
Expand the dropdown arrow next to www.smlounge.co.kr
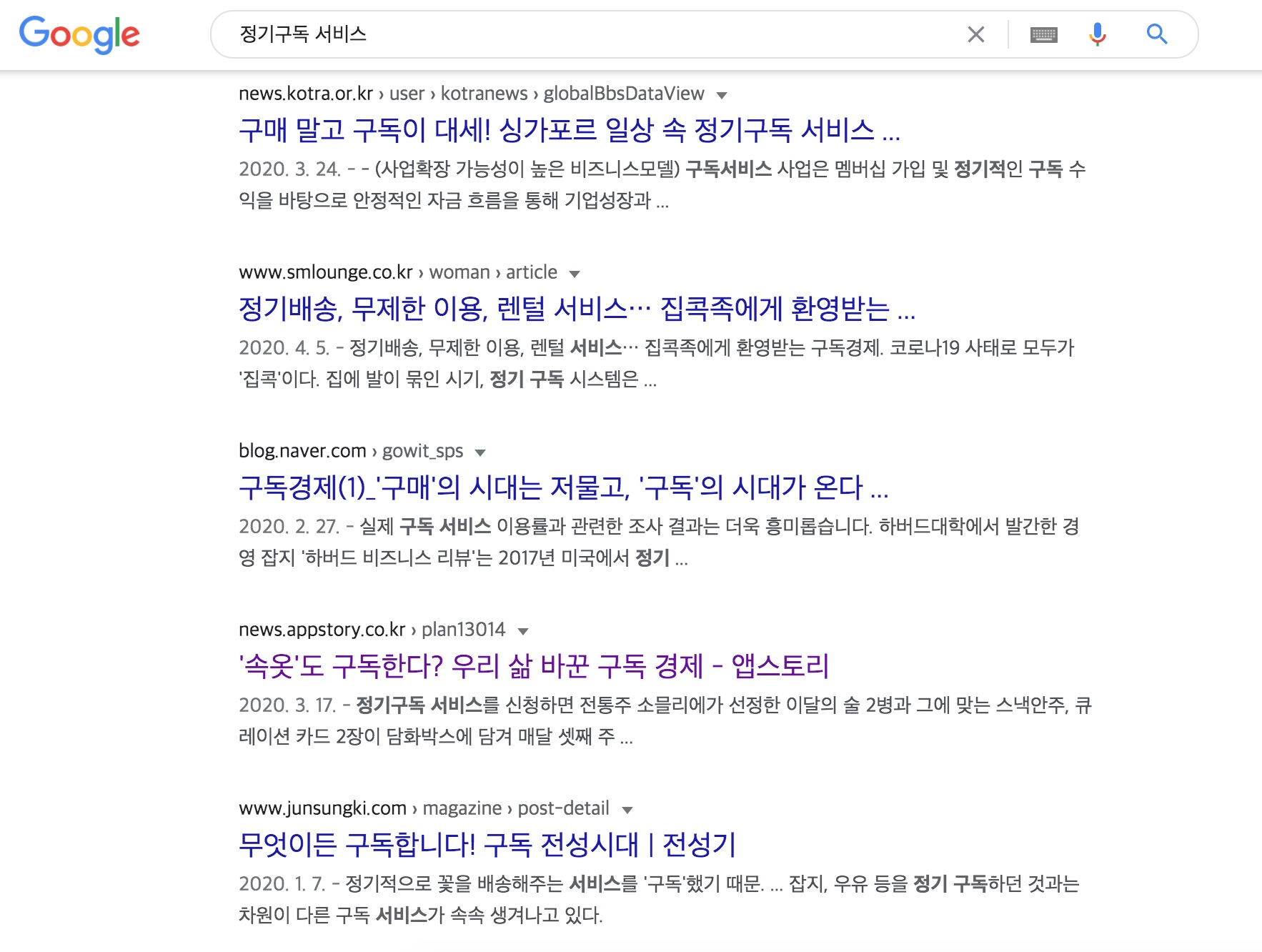[574, 274]
